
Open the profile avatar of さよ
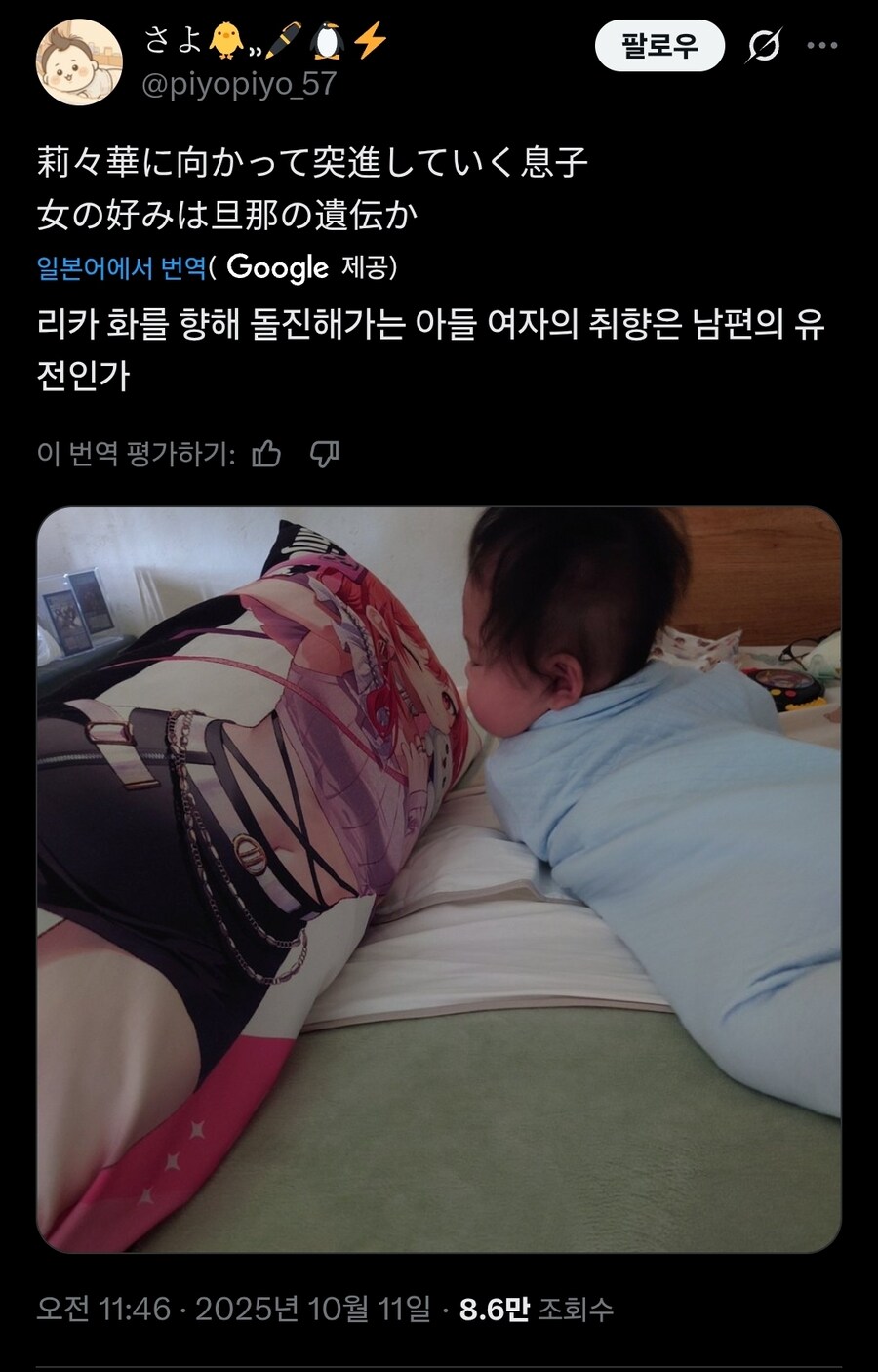click(79, 62)
